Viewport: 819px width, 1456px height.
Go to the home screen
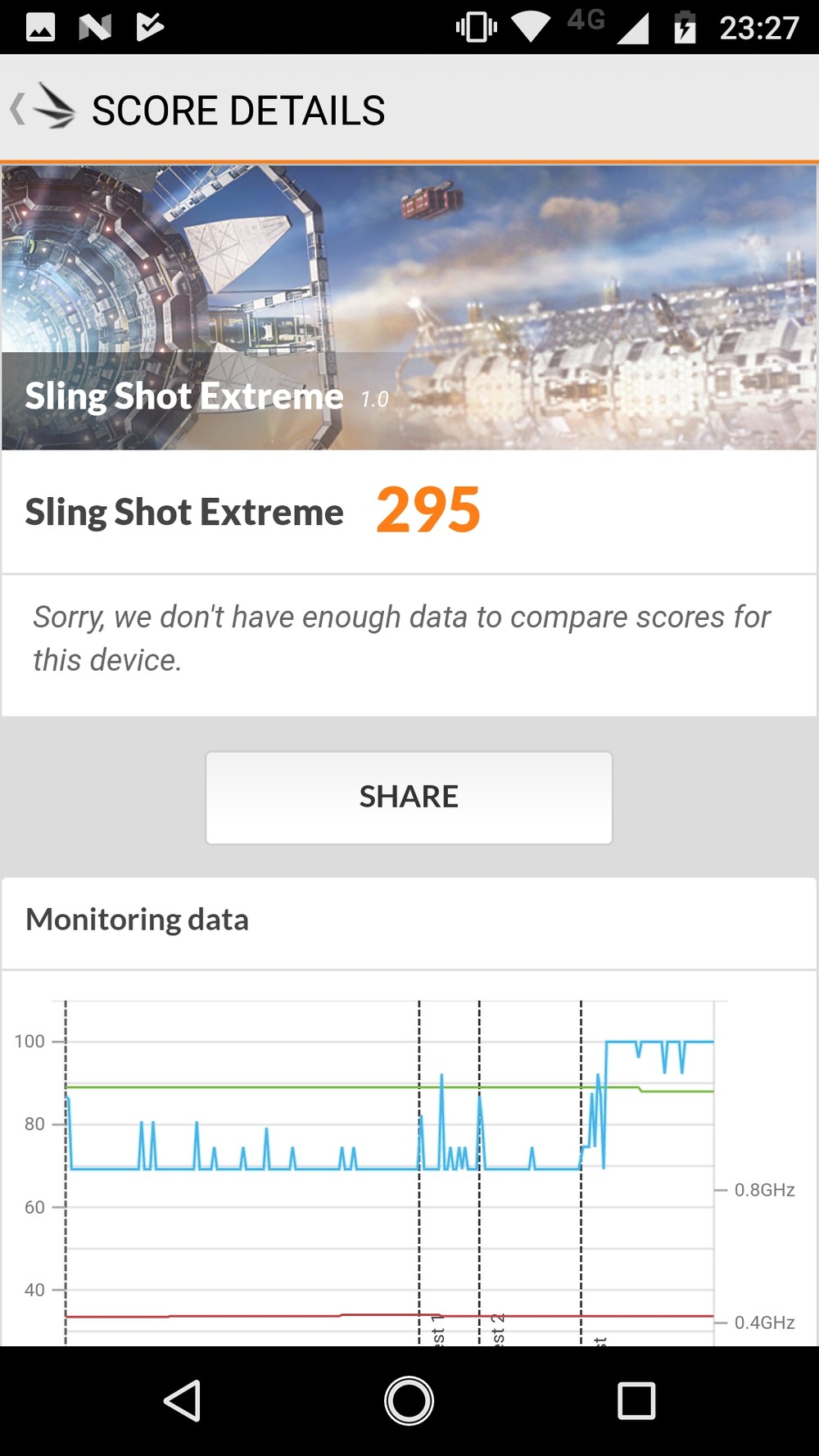click(x=409, y=1400)
